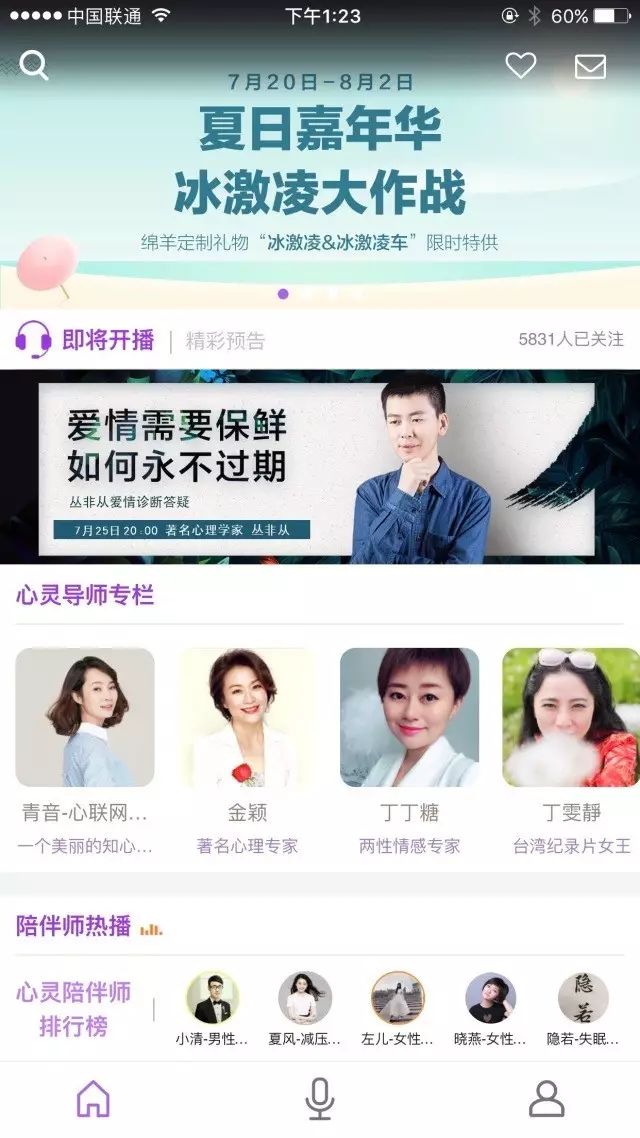
Task: View companion 左儿
Action: pyautogui.click(x=398, y=997)
